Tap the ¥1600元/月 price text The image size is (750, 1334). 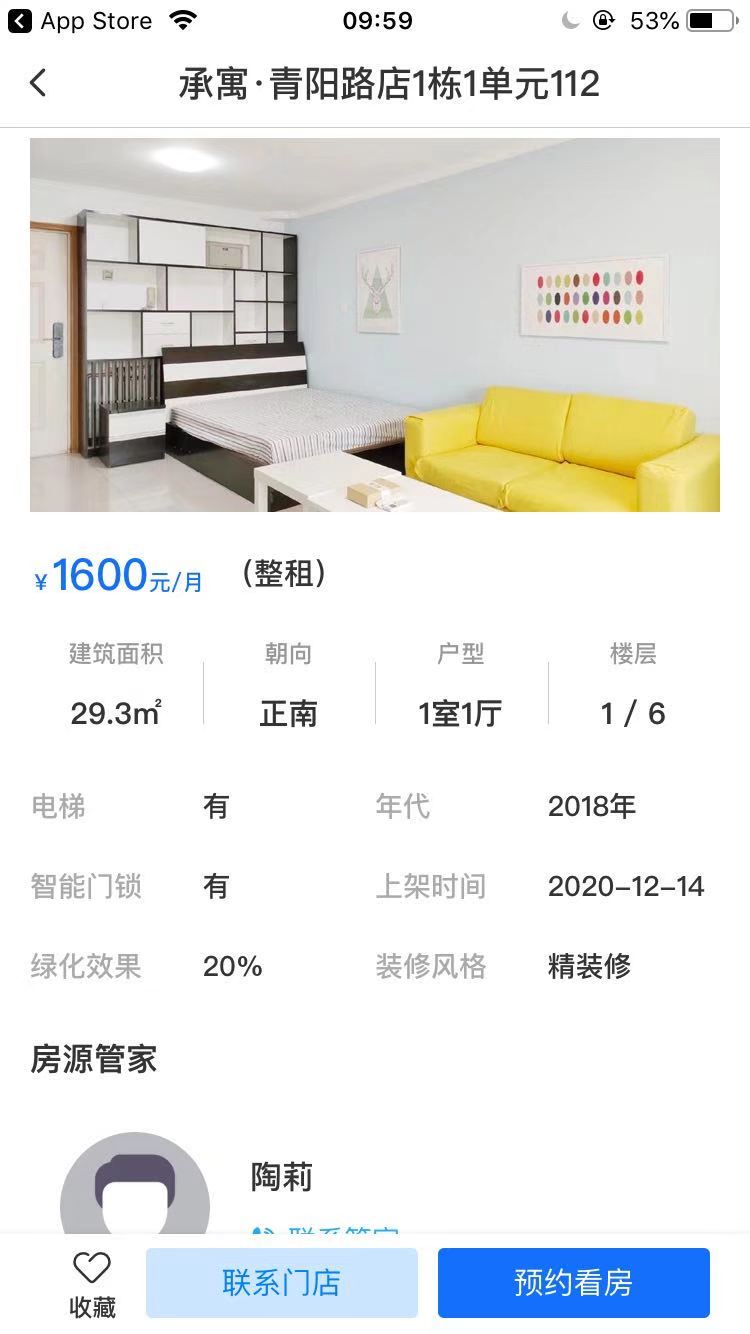point(120,573)
